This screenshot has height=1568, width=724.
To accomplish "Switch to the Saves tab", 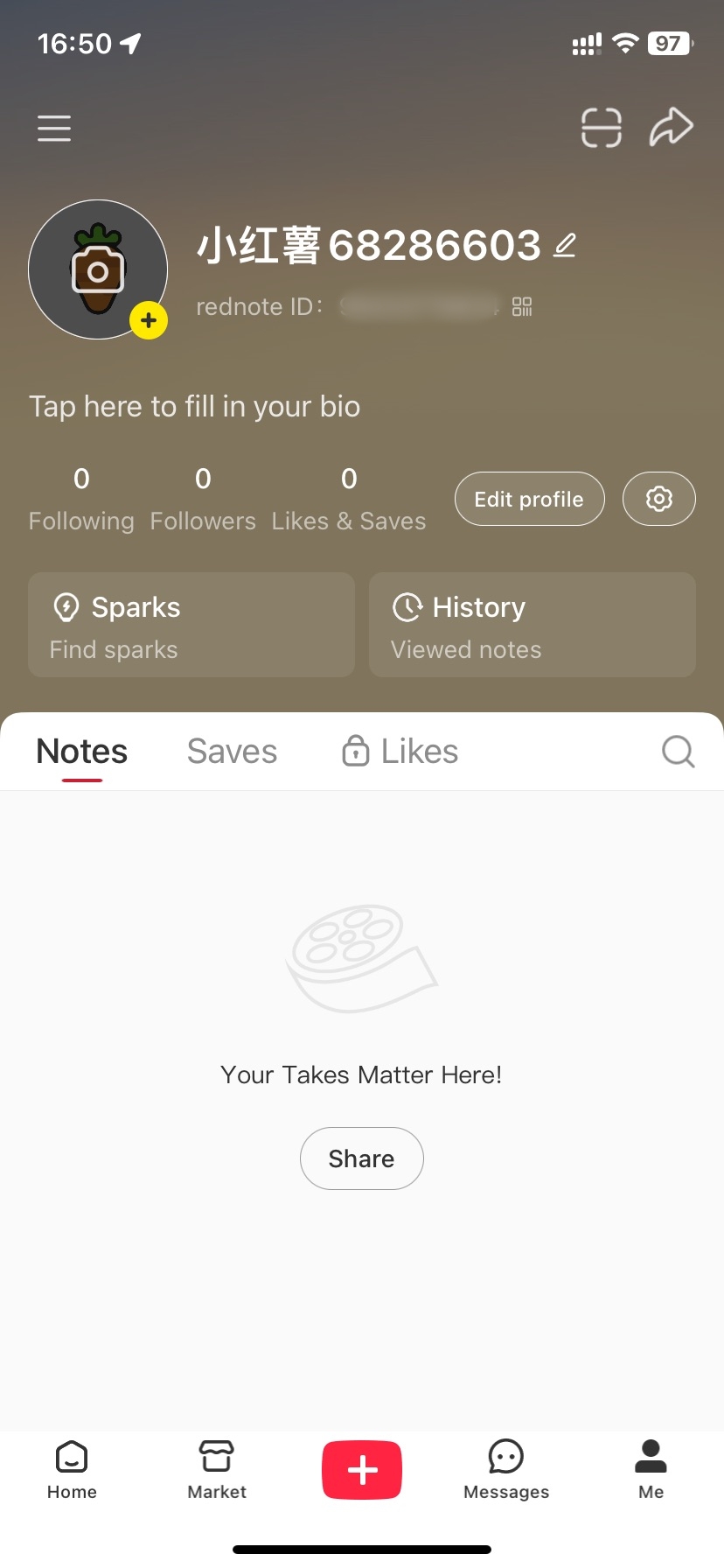I will click(x=232, y=752).
